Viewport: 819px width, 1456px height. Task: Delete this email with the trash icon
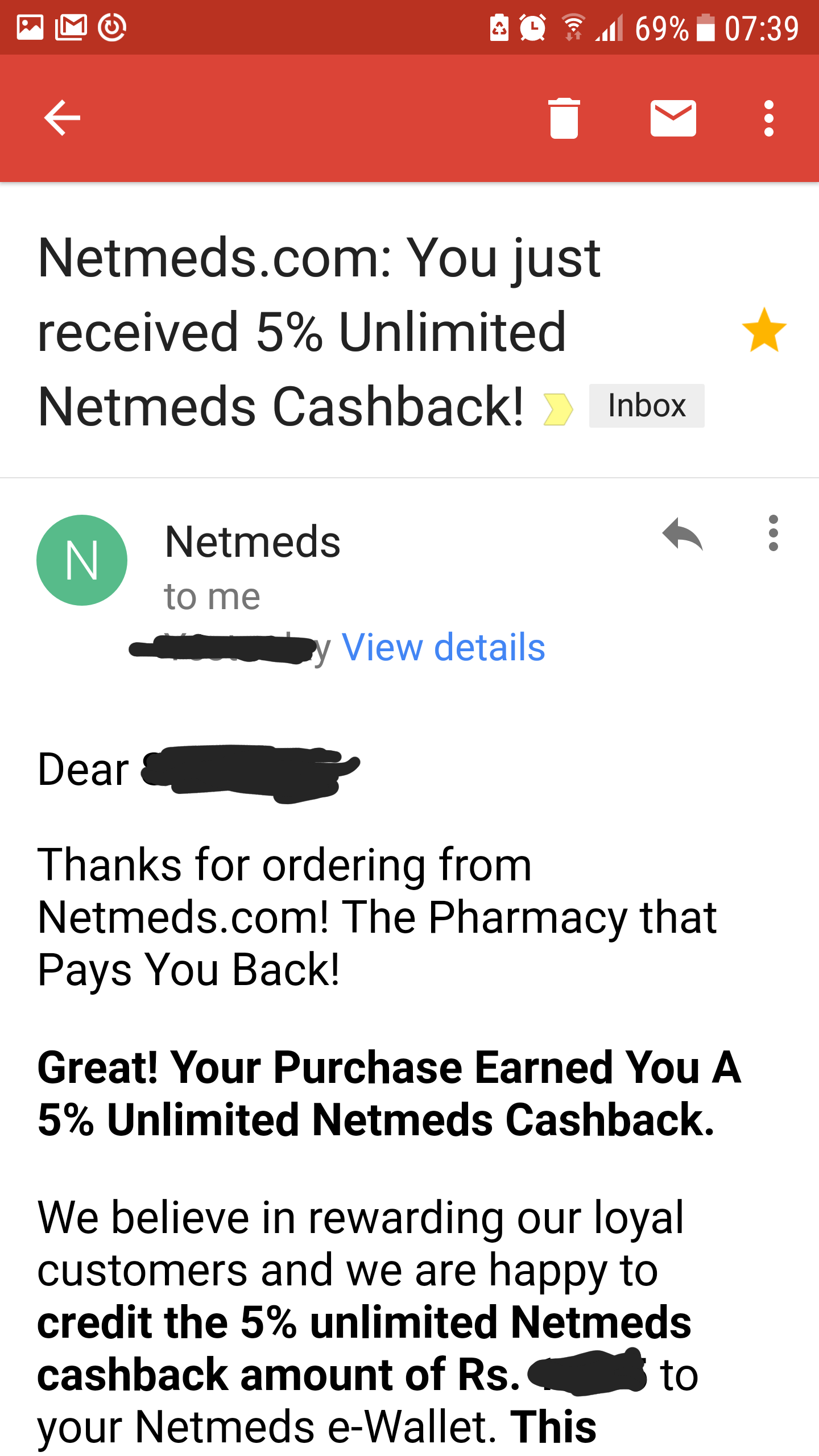click(x=564, y=118)
